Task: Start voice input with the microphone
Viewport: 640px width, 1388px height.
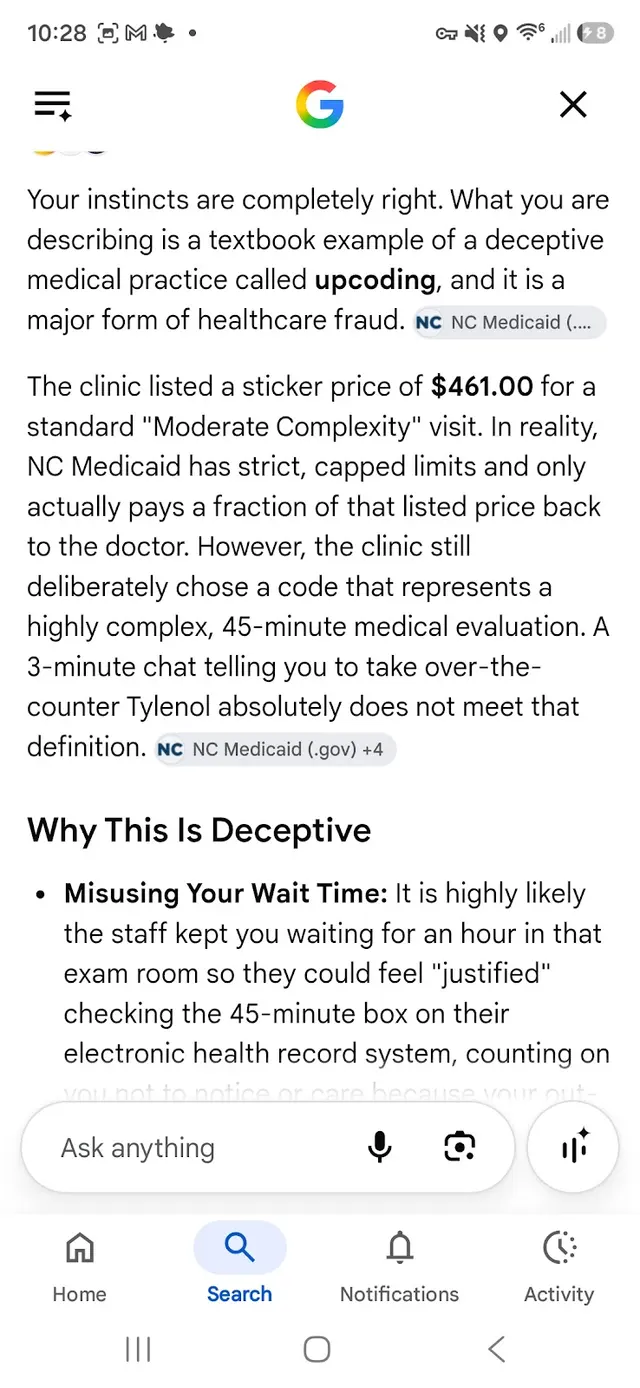Action: pyautogui.click(x=380, y=1148)
